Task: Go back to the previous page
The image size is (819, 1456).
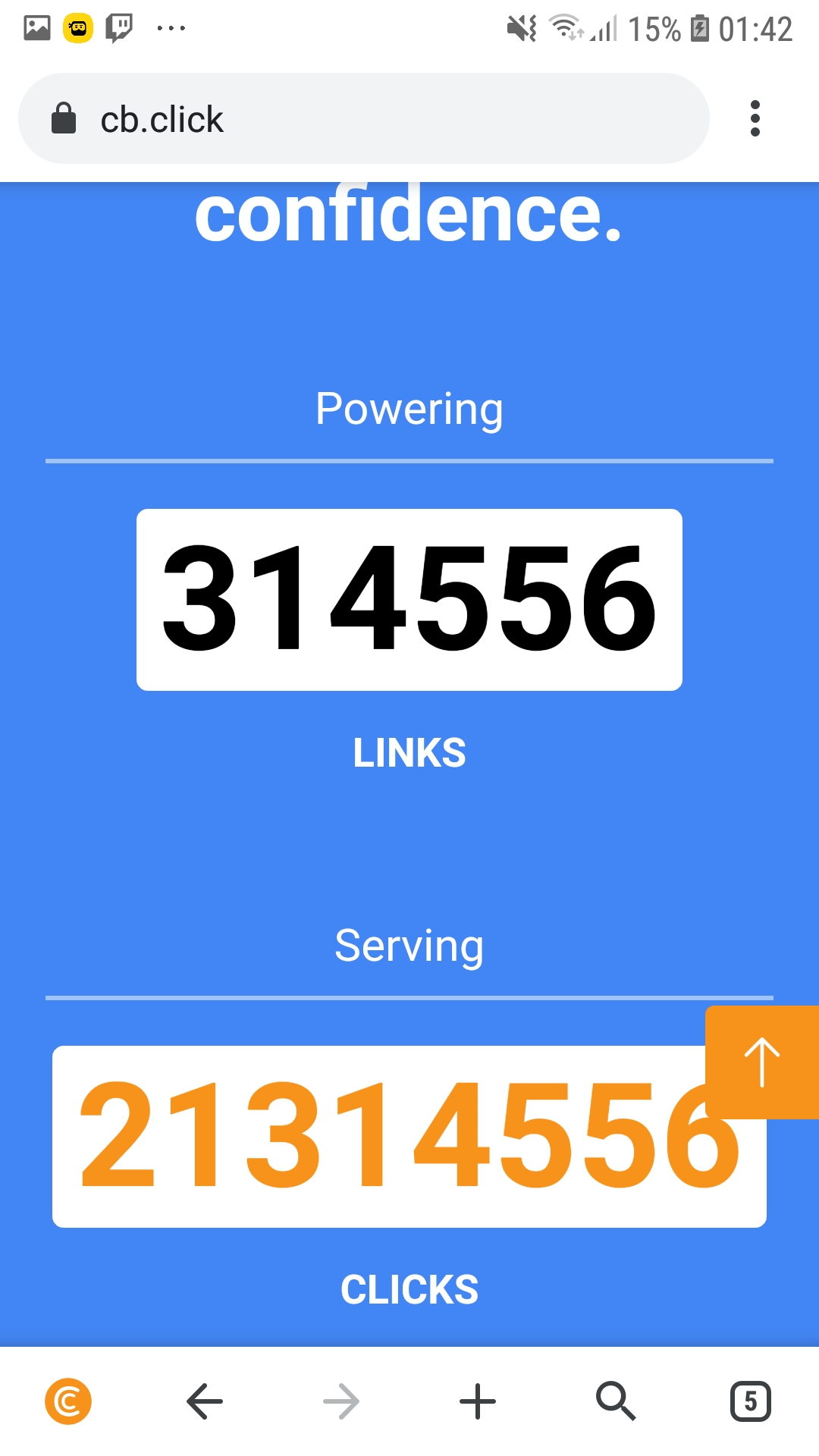Action: 205,1401
